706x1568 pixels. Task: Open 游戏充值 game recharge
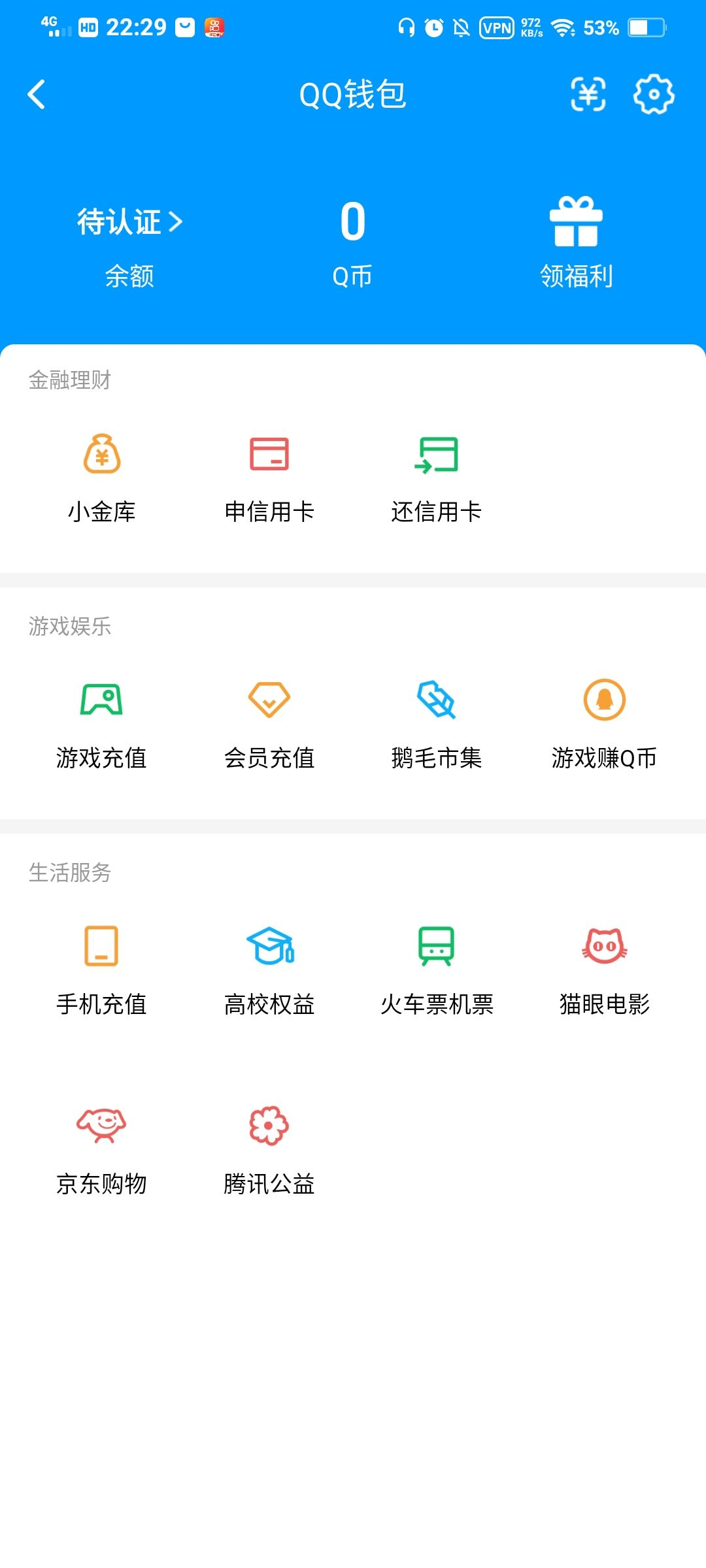tap(101, 722)
